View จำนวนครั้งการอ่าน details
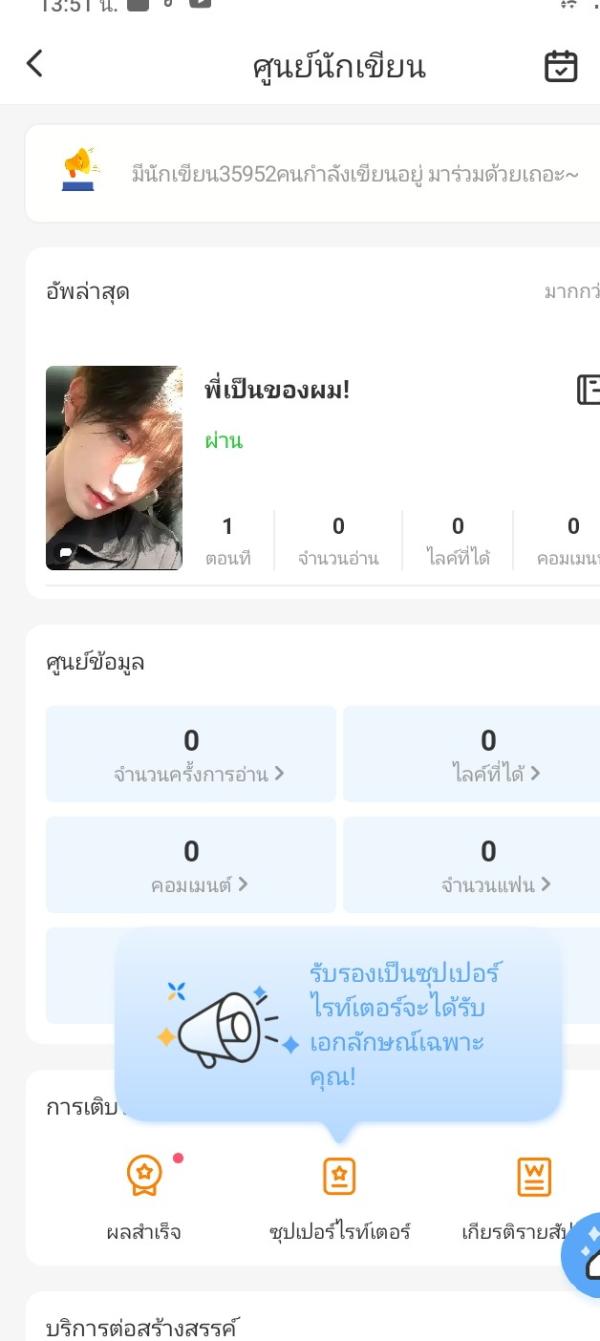Screen dimensions: 600x1341 (x=191, y=754)
